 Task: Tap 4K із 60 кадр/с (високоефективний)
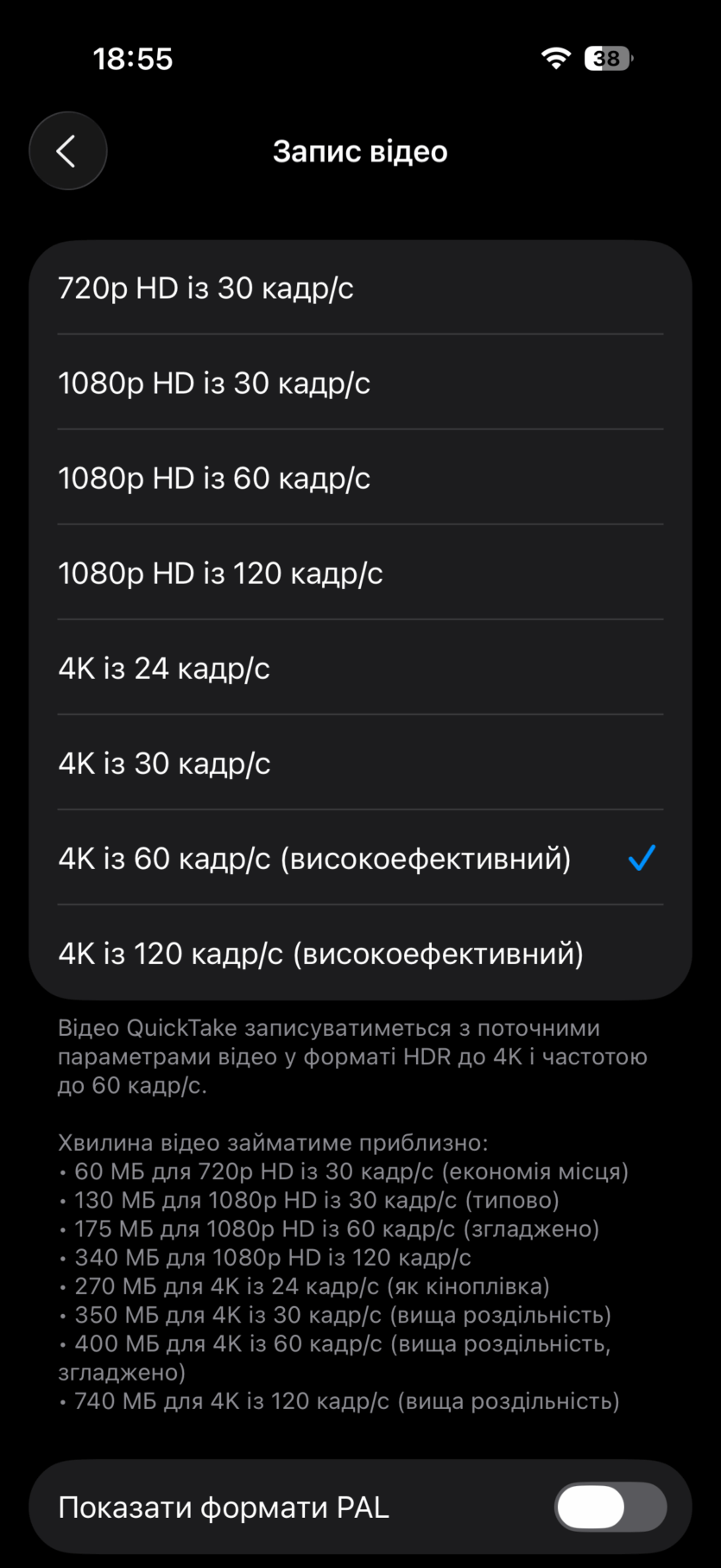360,859
